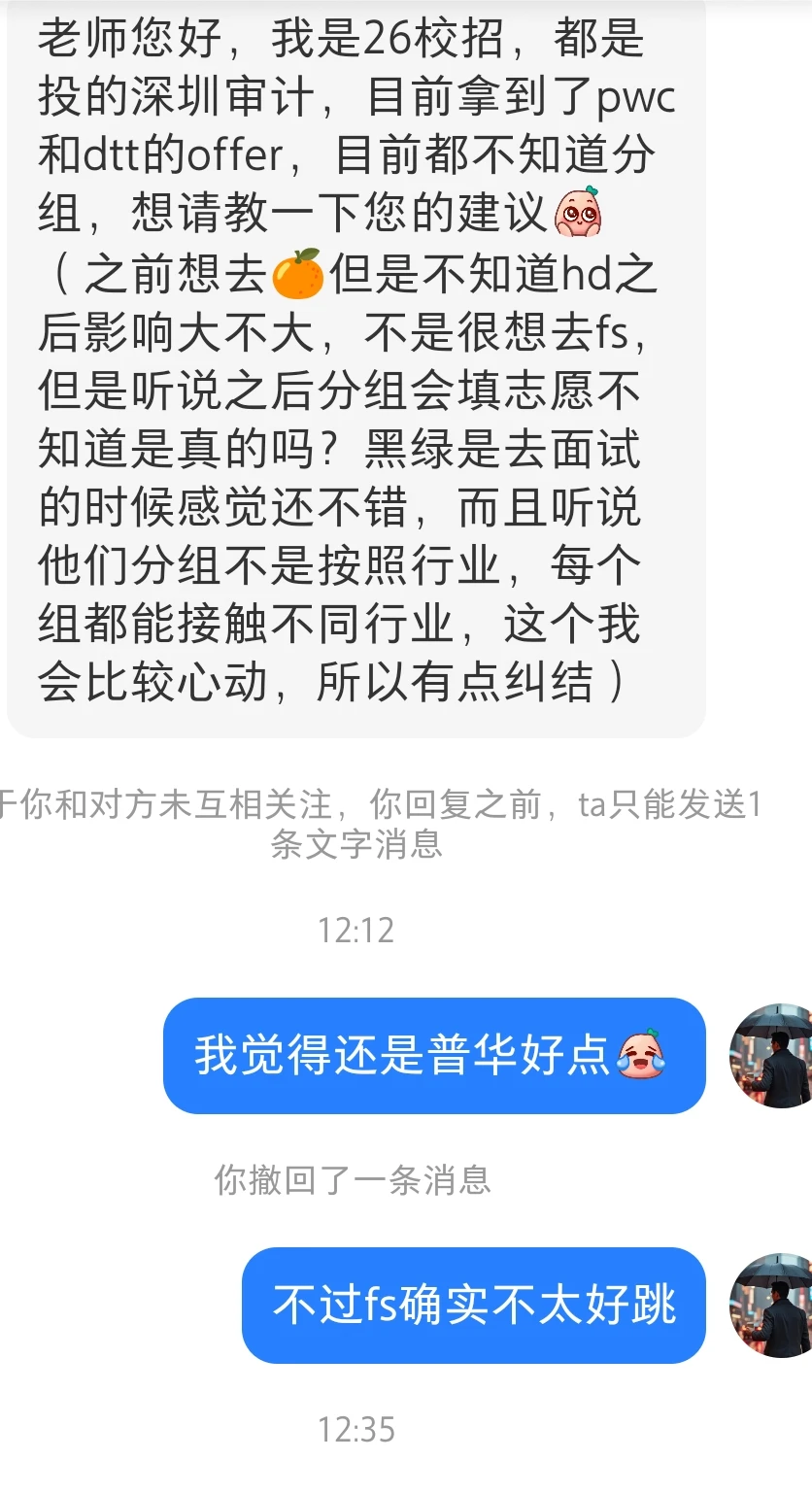
Task: Select the blue bubble saying 我觉得还是普华好点
Action: coord(437,1056)
